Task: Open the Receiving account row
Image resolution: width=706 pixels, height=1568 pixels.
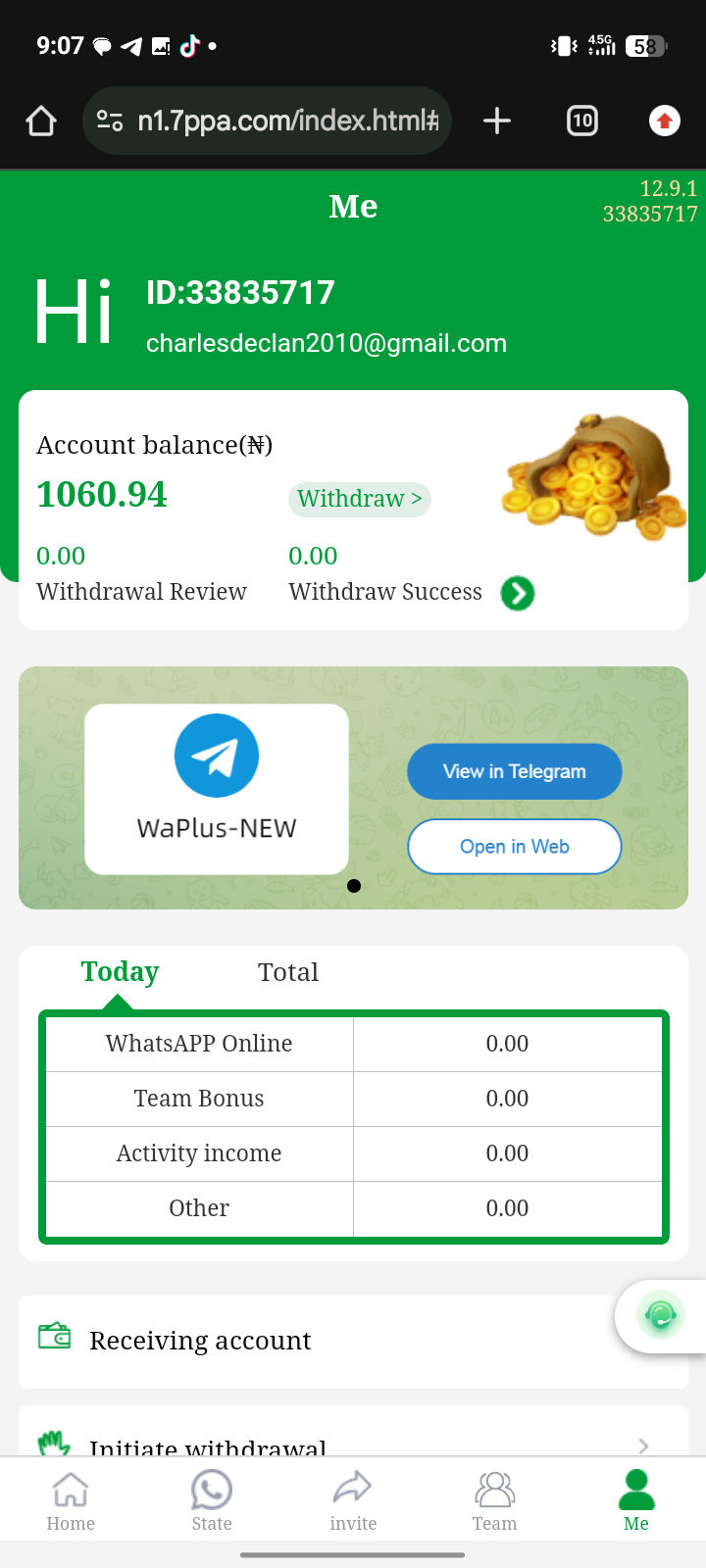Action: point(314,1341)
